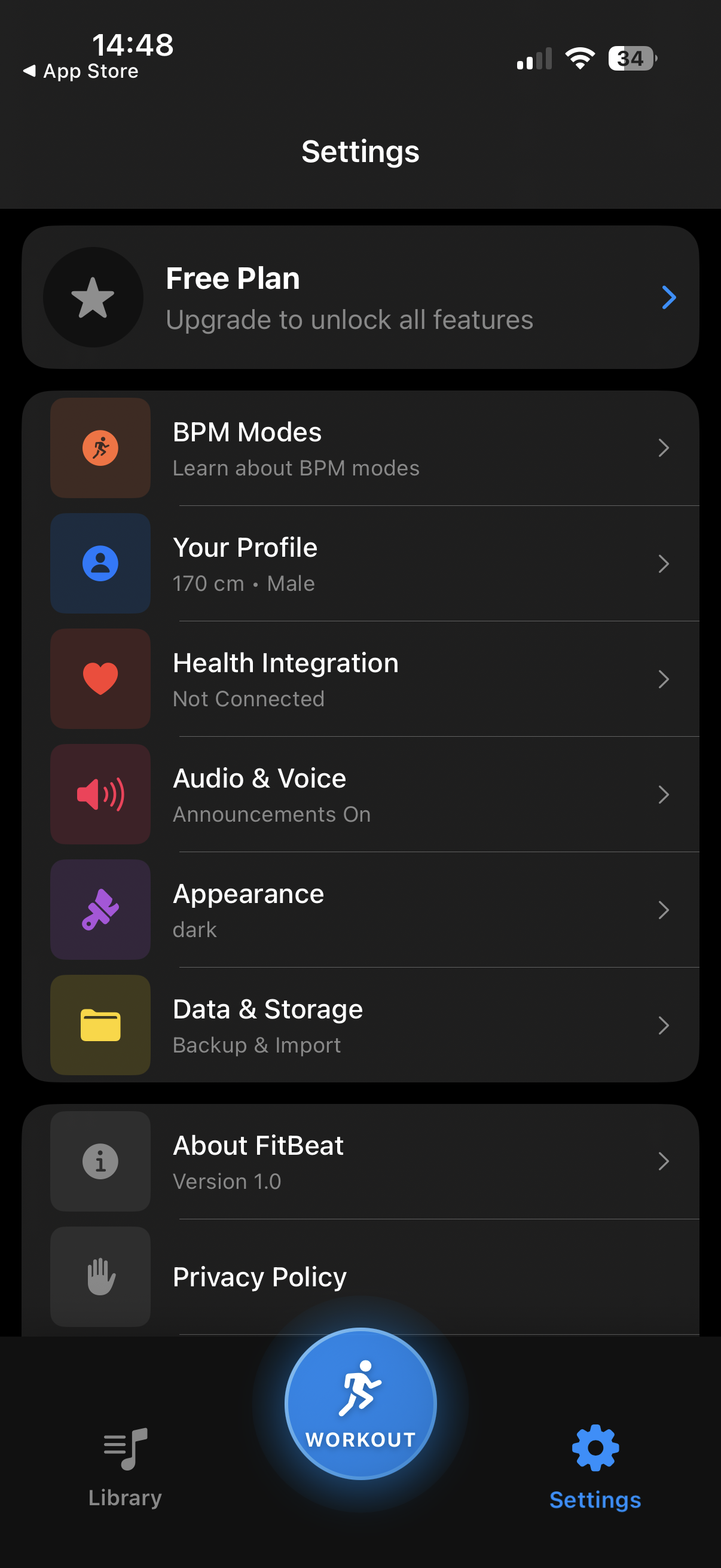
Task: Click the About FitBeat info icon
Action: 99,1161
